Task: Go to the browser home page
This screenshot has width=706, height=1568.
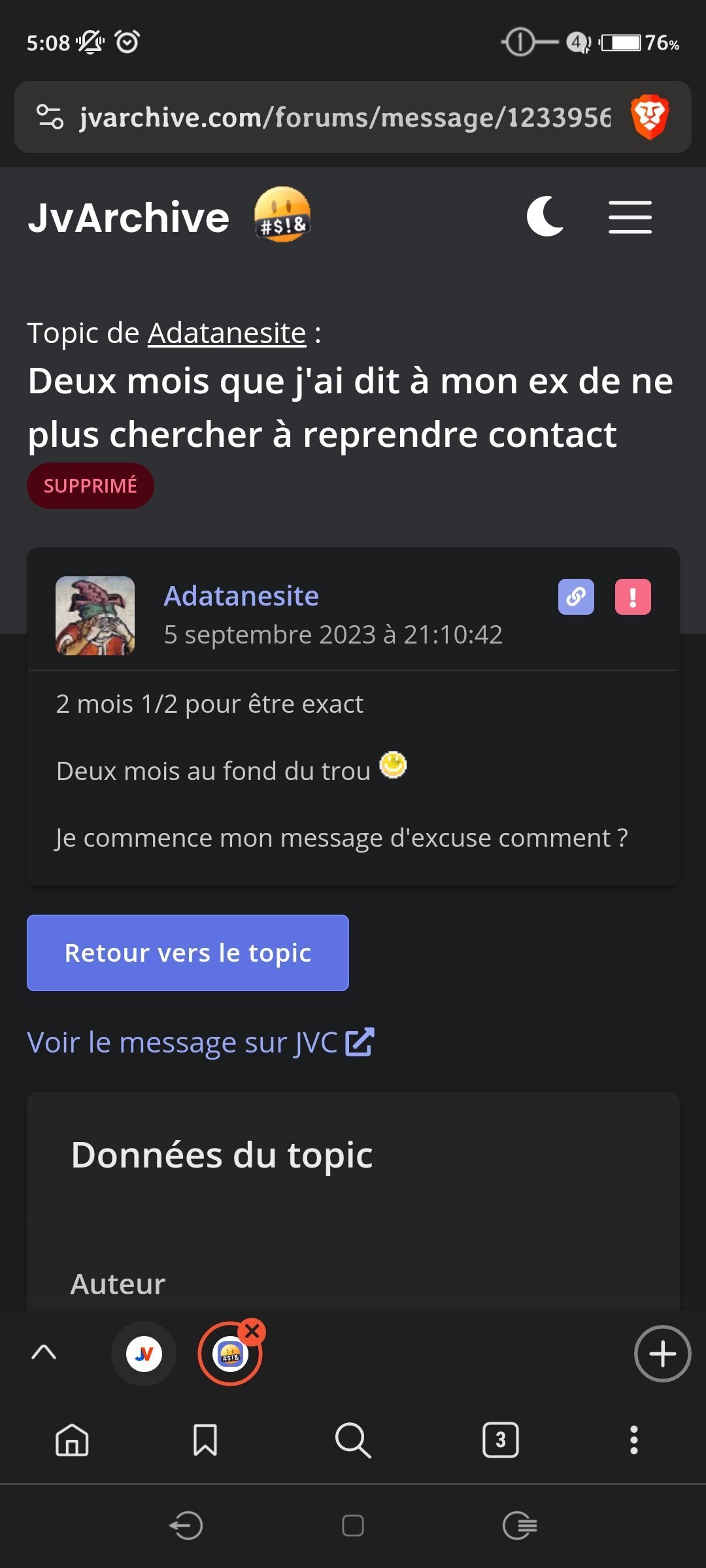Action: point(72,1440)
